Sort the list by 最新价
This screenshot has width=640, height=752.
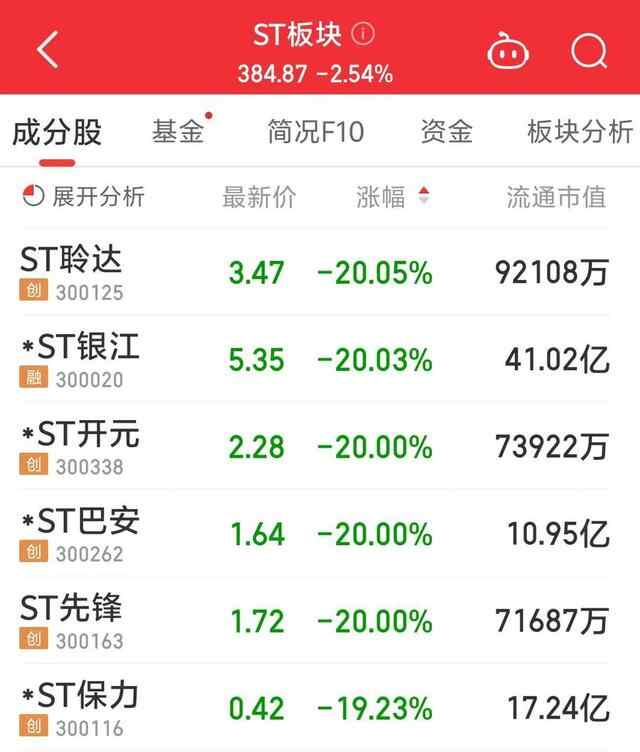click(x=259, y=197)
